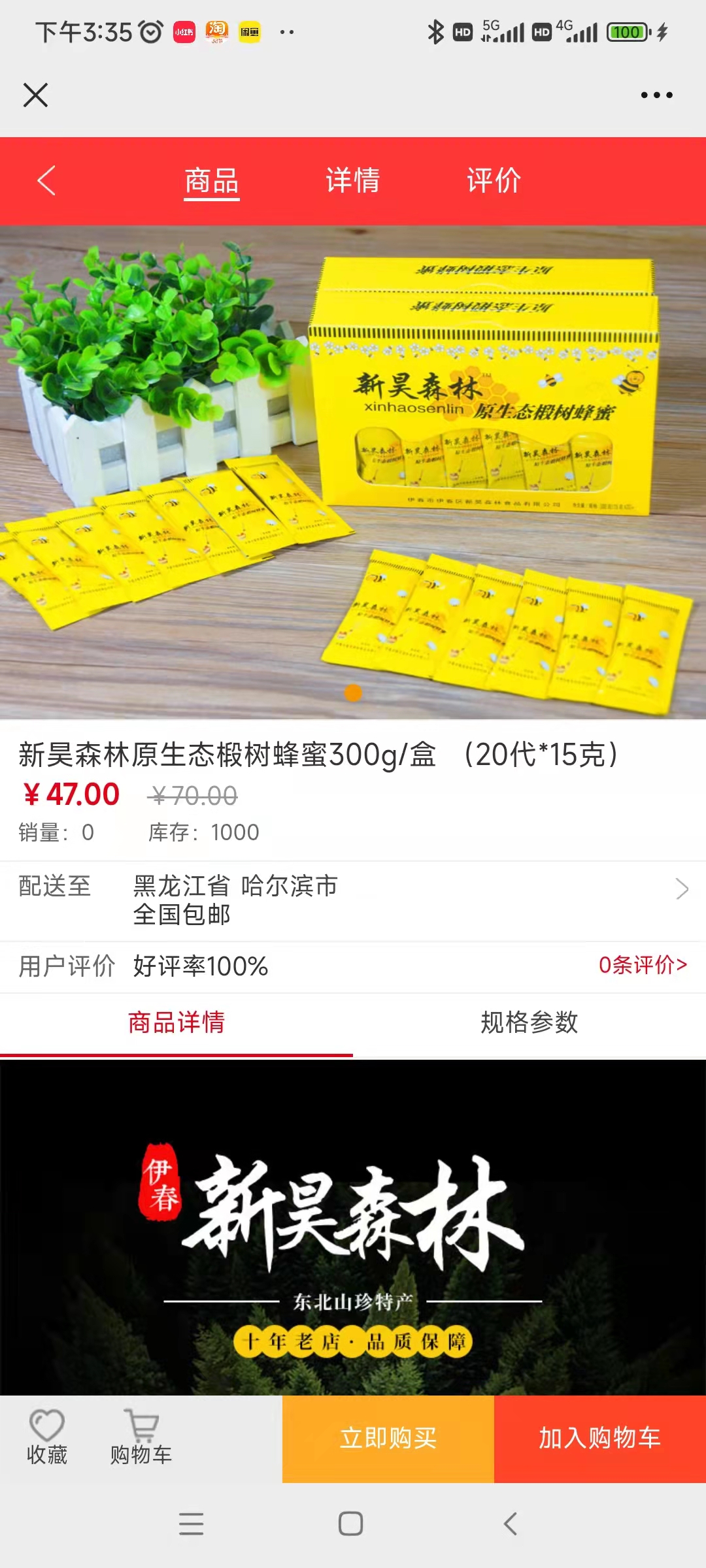Screen dimensions: 706x1568
Task: Open the 购物车 shopping cart
Action: (x=141, y=1437)
